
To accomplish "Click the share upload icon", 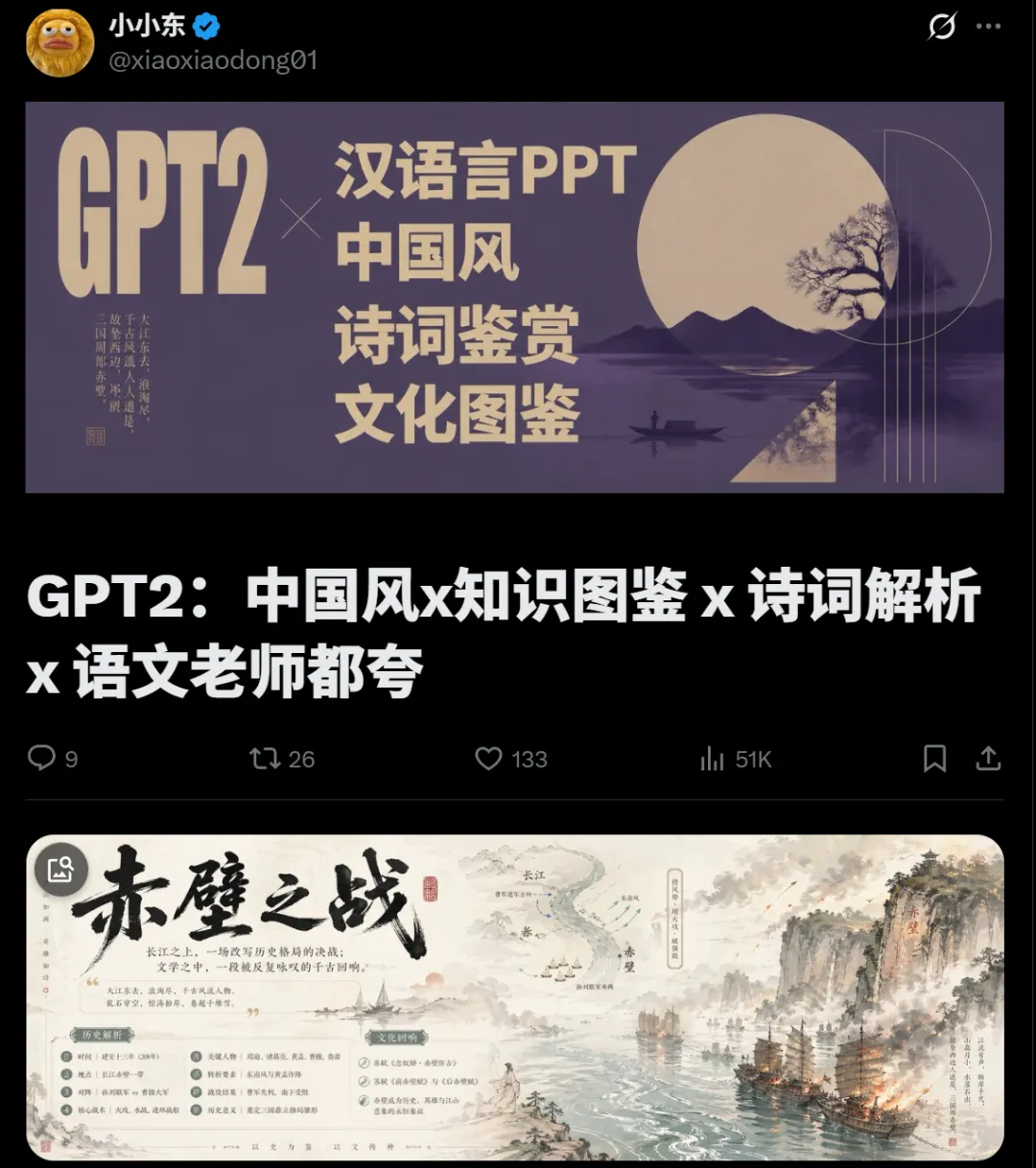I will (990, 759).
